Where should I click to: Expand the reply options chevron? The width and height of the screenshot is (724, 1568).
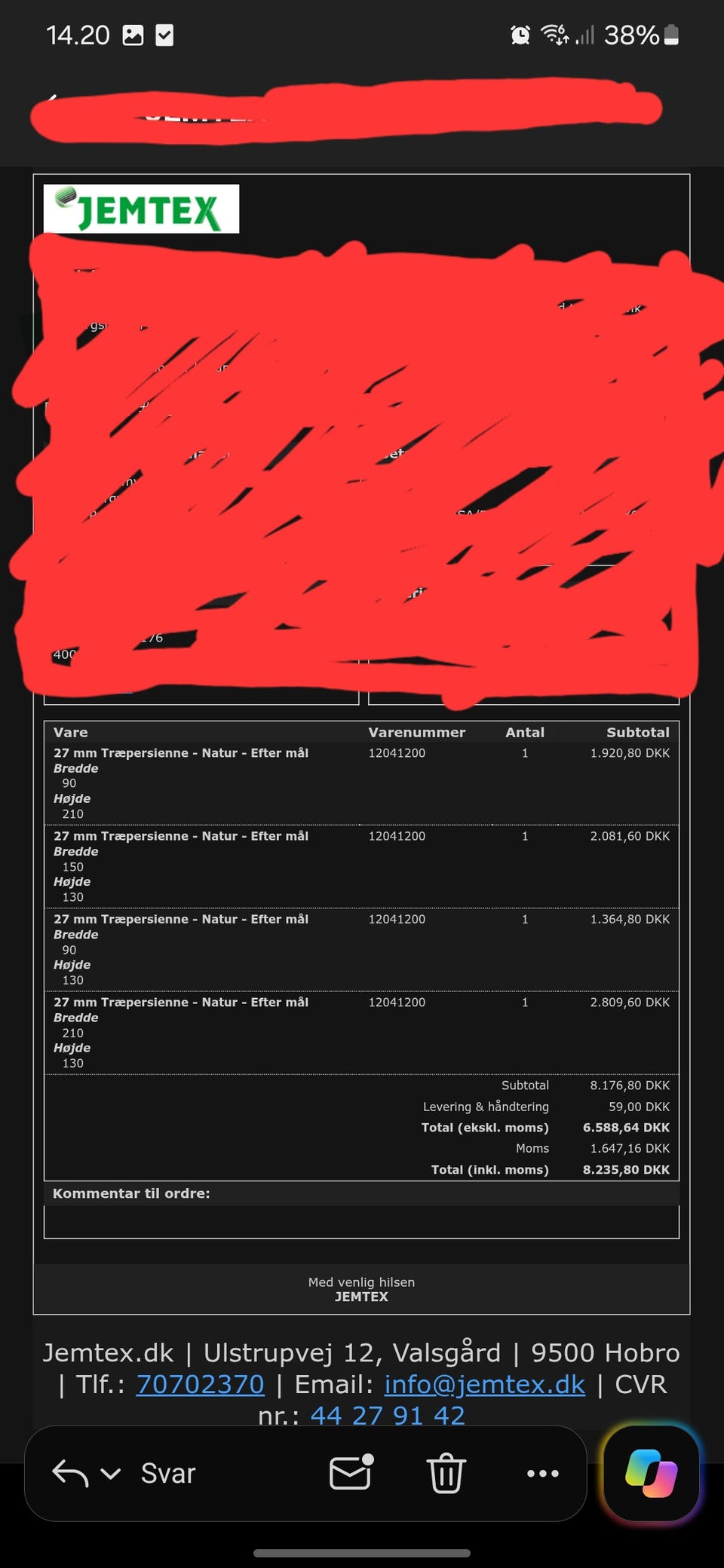click(110, 1474)
